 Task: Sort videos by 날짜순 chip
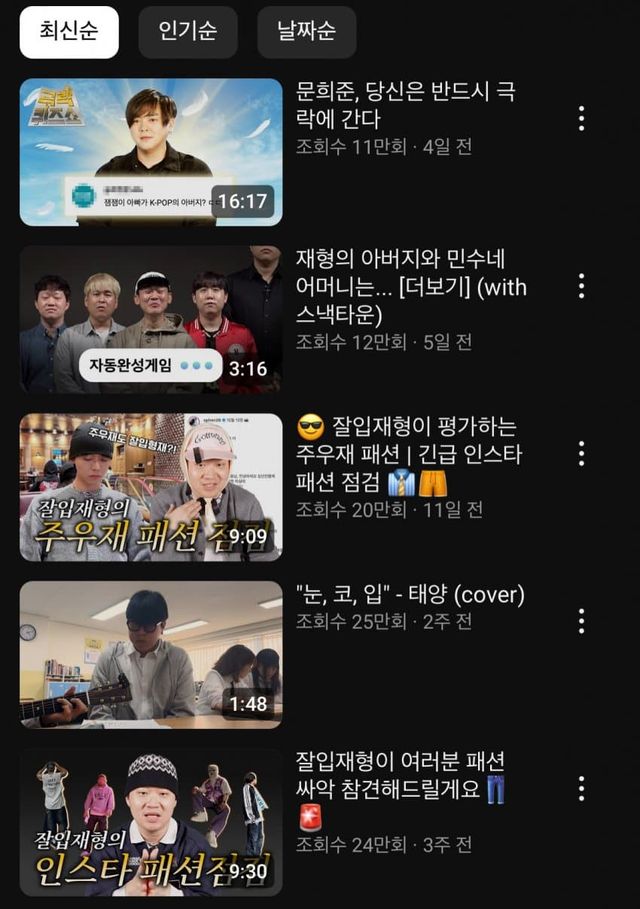(x=306, y=32)
